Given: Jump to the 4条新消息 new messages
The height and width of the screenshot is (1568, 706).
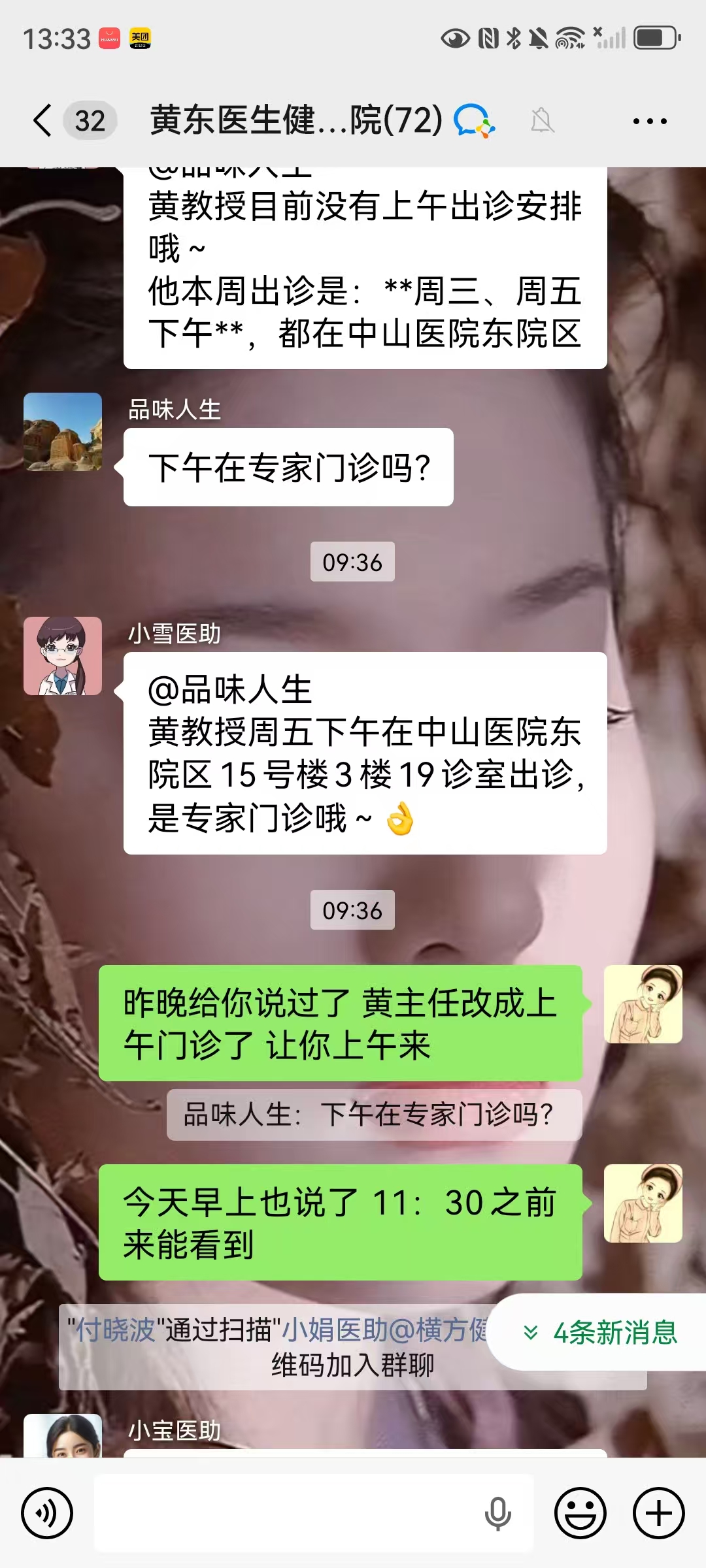Looking at the screenshot, I should 600,1332.
